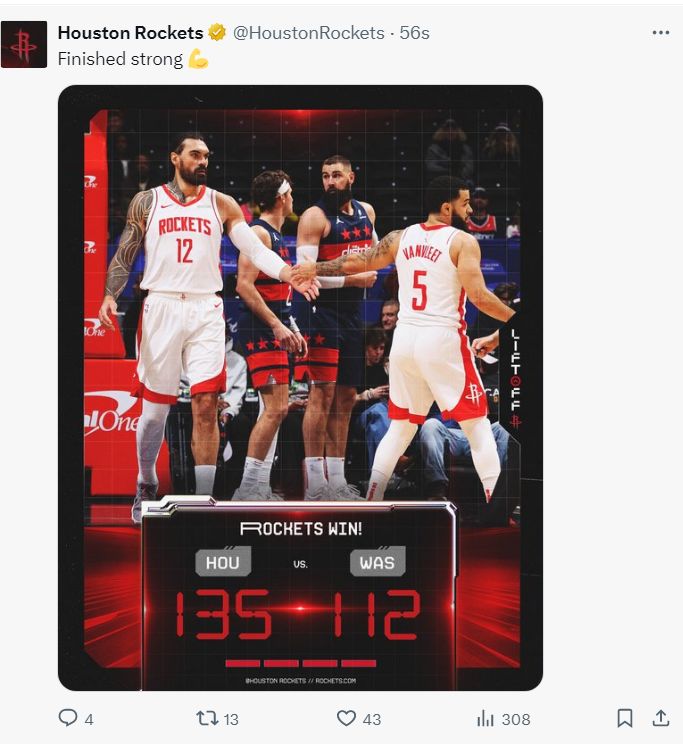Viewport: 683px width, 744px height.
Task: Open the Houston Rockets account name link
Action: pyautogui.click(x=130, y=33)
